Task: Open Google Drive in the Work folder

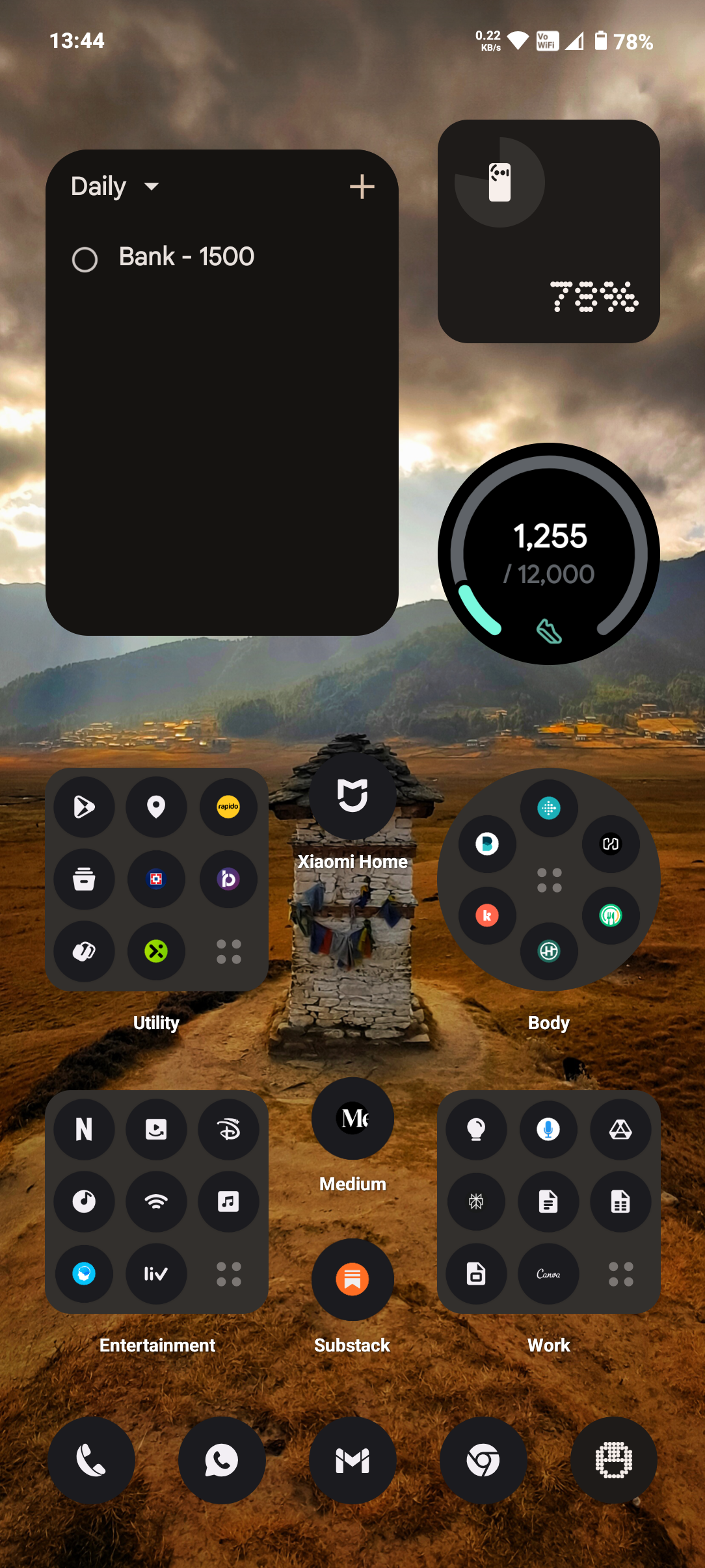Action: pos(620,1129)
